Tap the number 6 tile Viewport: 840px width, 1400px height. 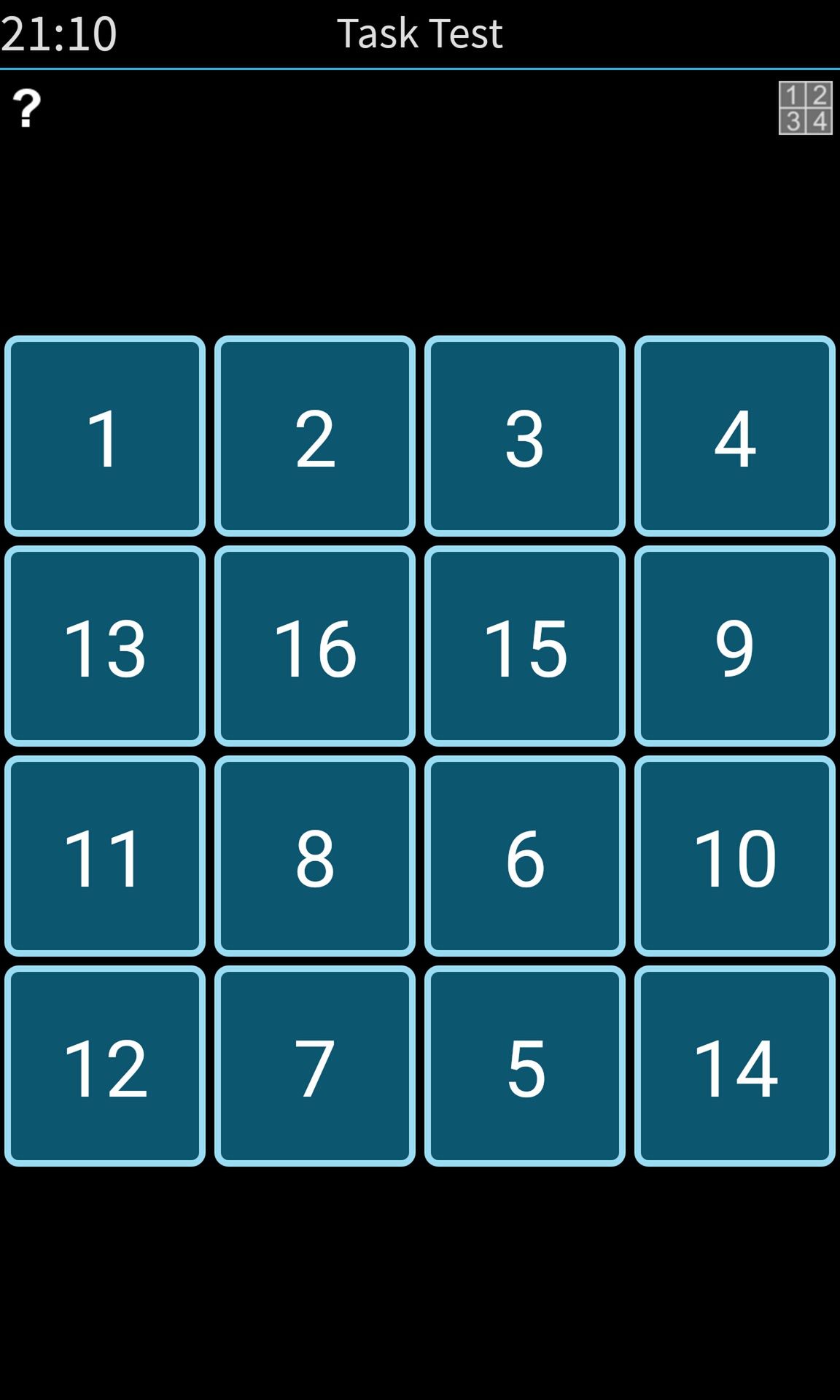point(525,856)
